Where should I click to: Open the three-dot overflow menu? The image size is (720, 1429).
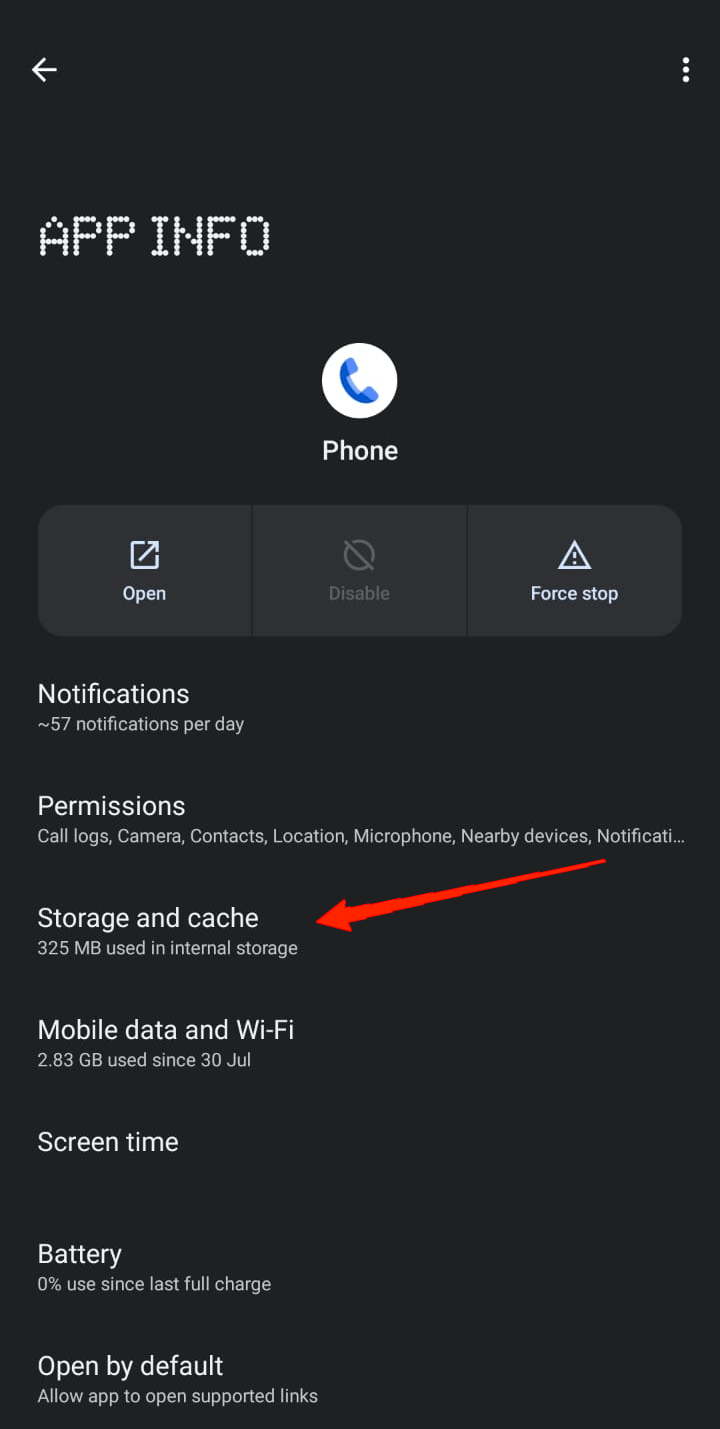click(686, 69)
